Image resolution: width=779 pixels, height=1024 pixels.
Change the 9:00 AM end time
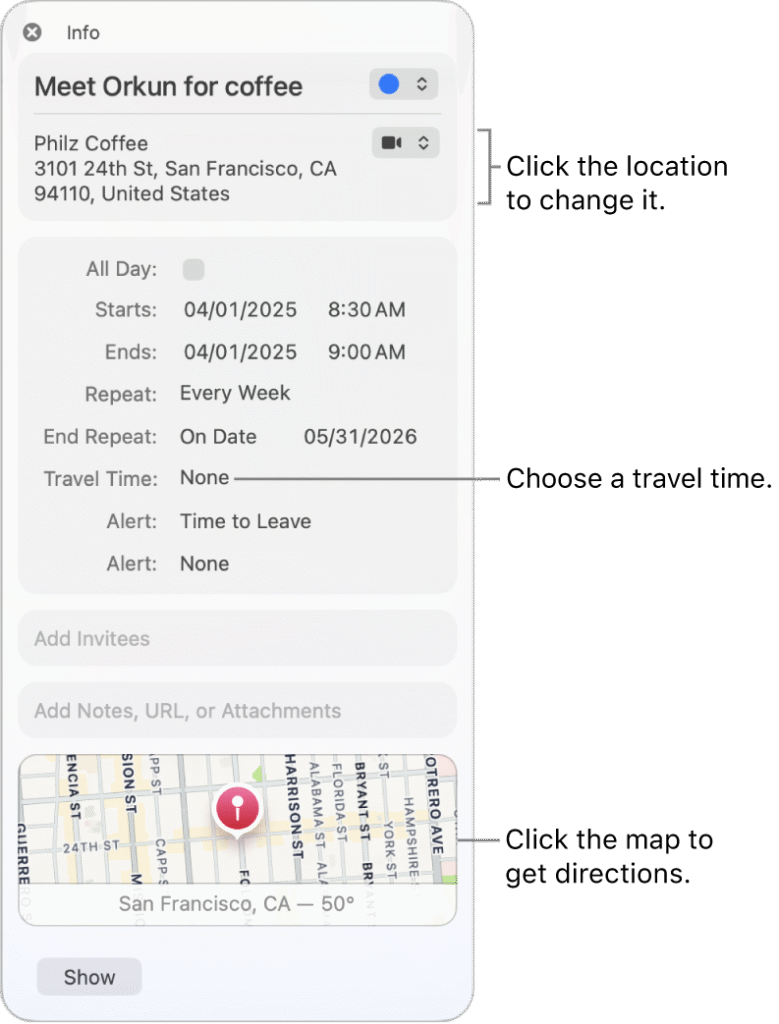[366, 352]
